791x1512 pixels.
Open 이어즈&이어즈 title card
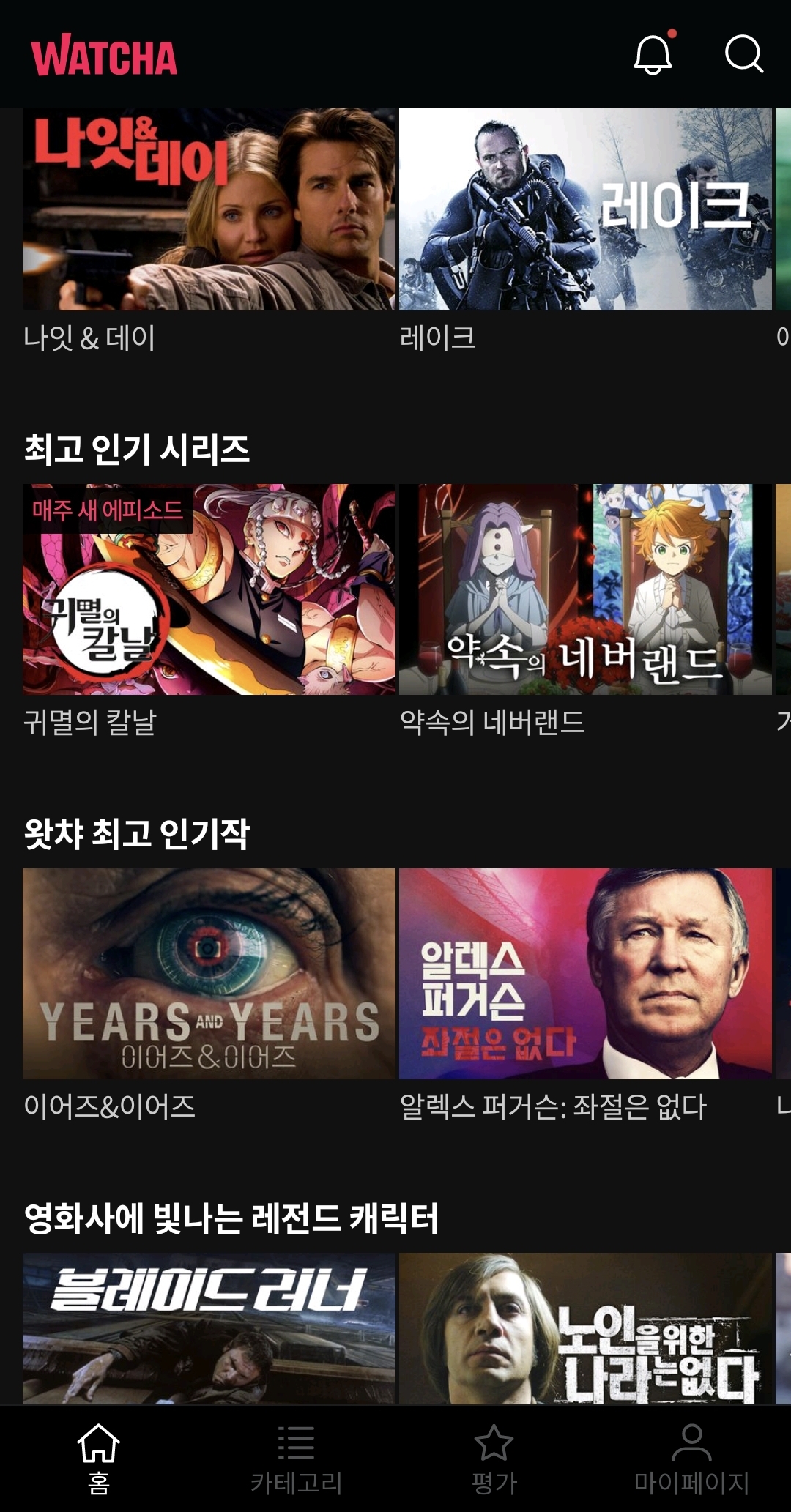click(209, 974)
